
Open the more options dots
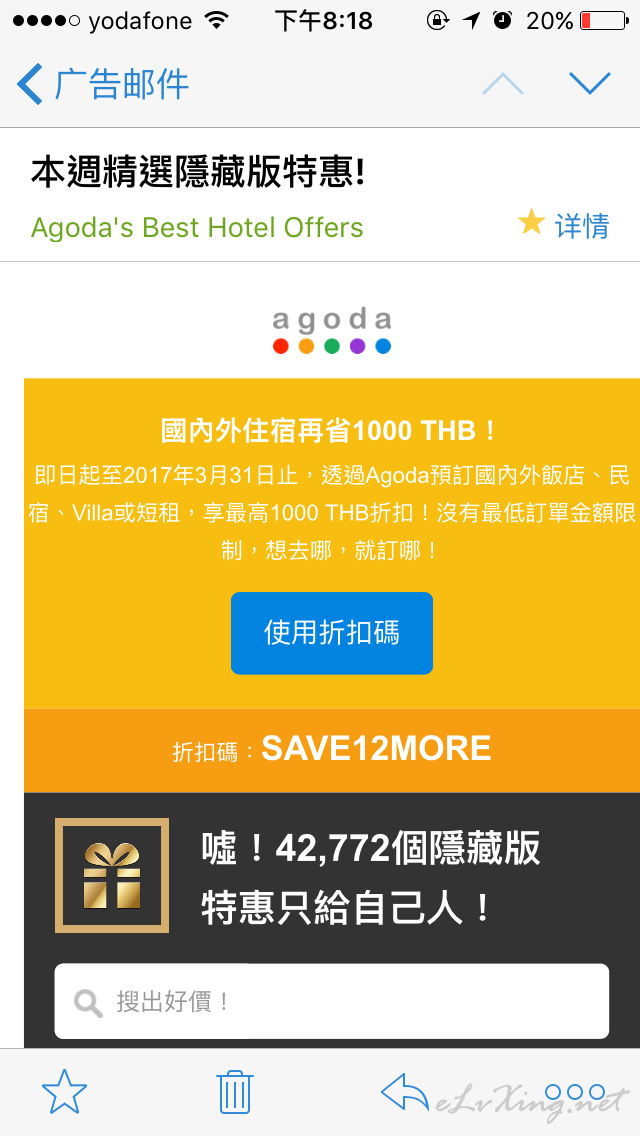coord(575,1093)
